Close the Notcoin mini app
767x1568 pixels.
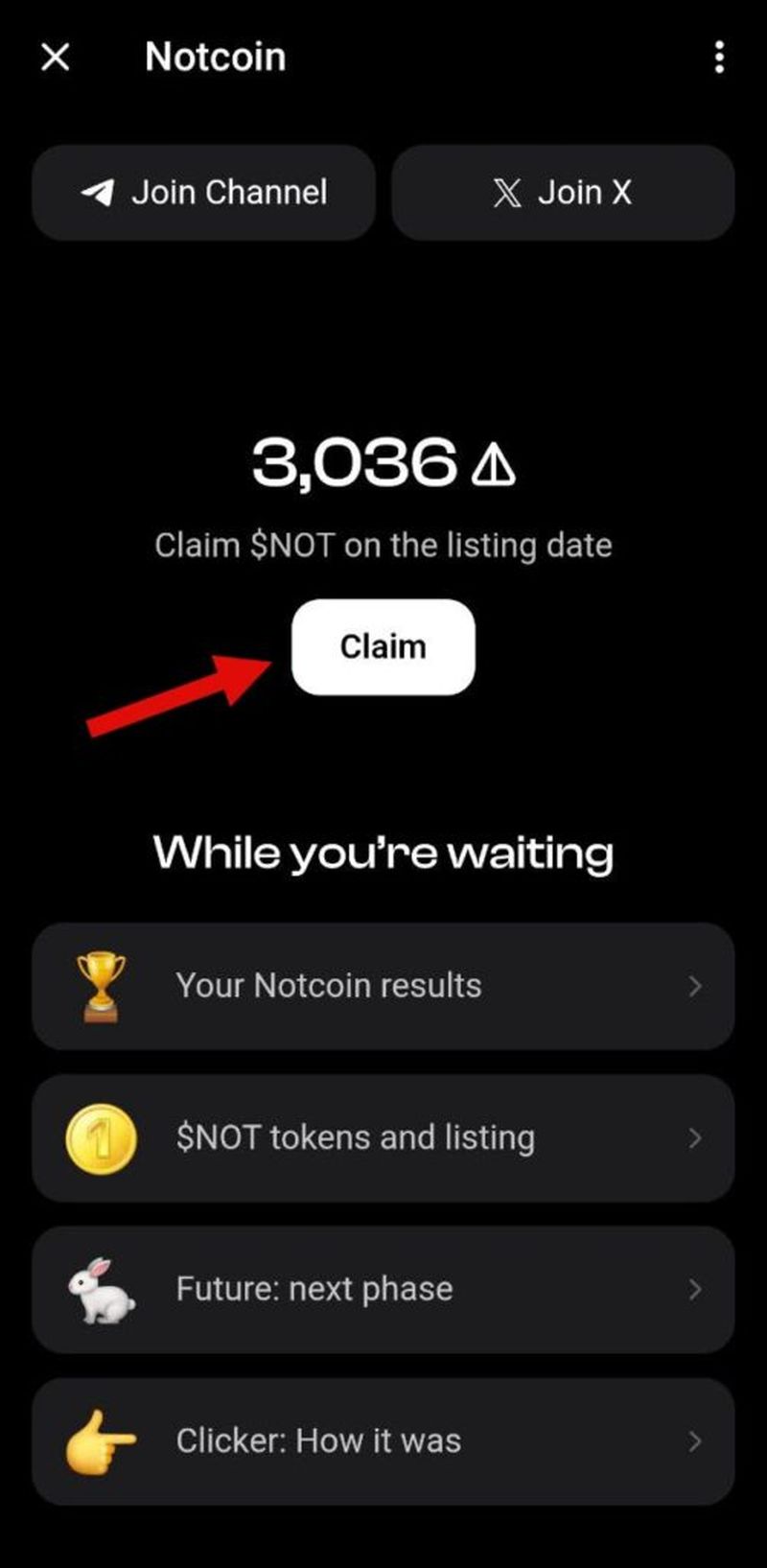coord(56,58)
